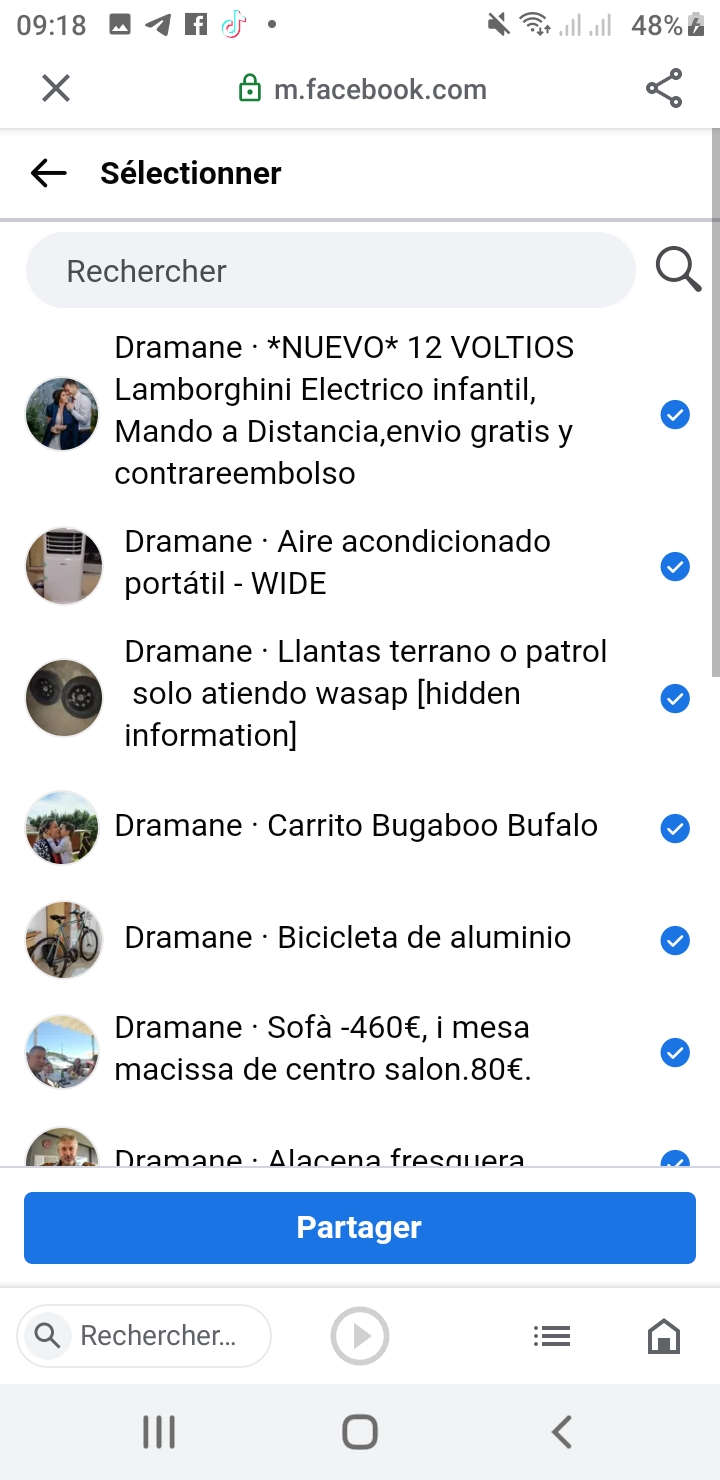Screen dimensions: 720x1480
Task: Go back from the Sélectionner screen
Action: point(48,173)
